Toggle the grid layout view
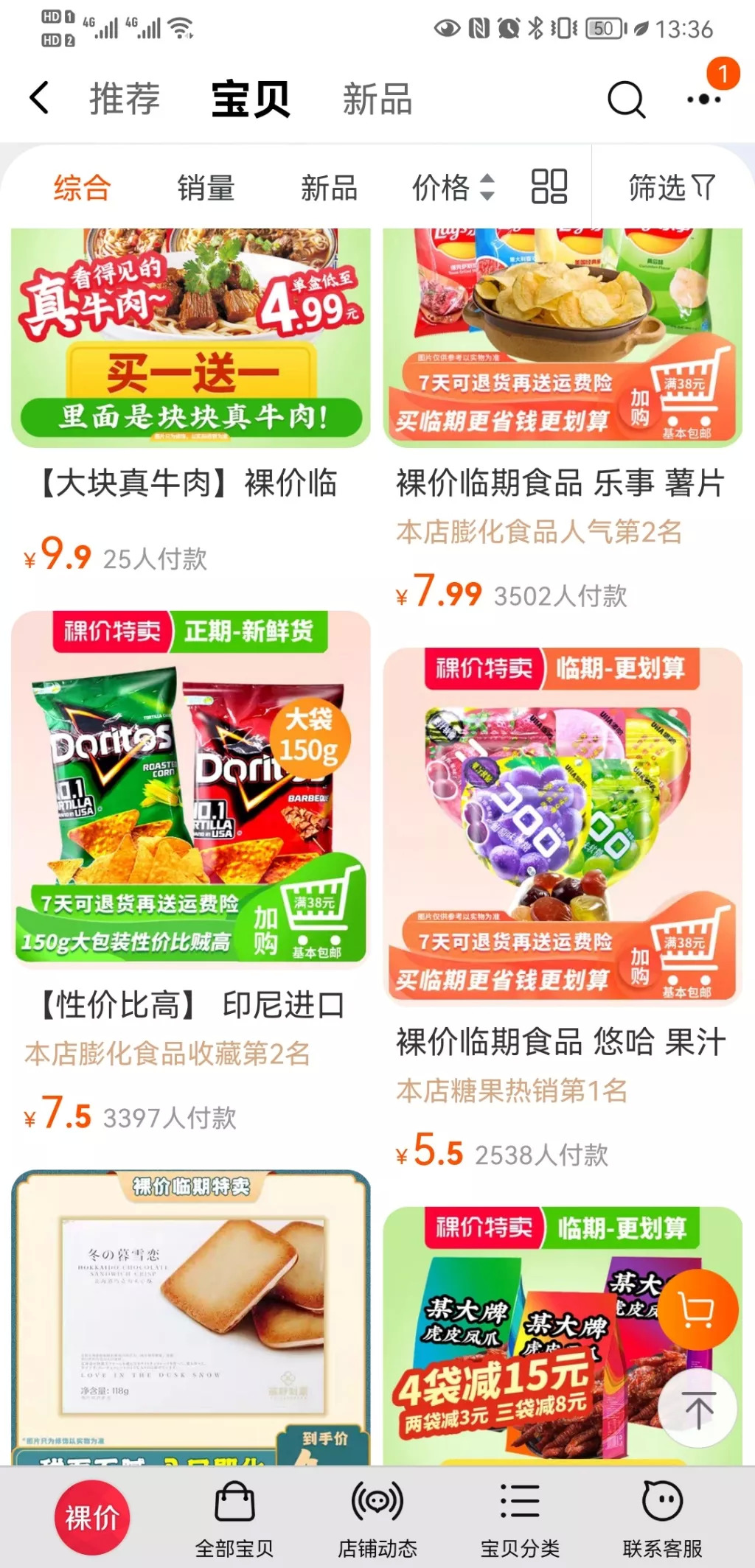Image resolution: width=755 pixels, height=1568 pixels. 549,186
